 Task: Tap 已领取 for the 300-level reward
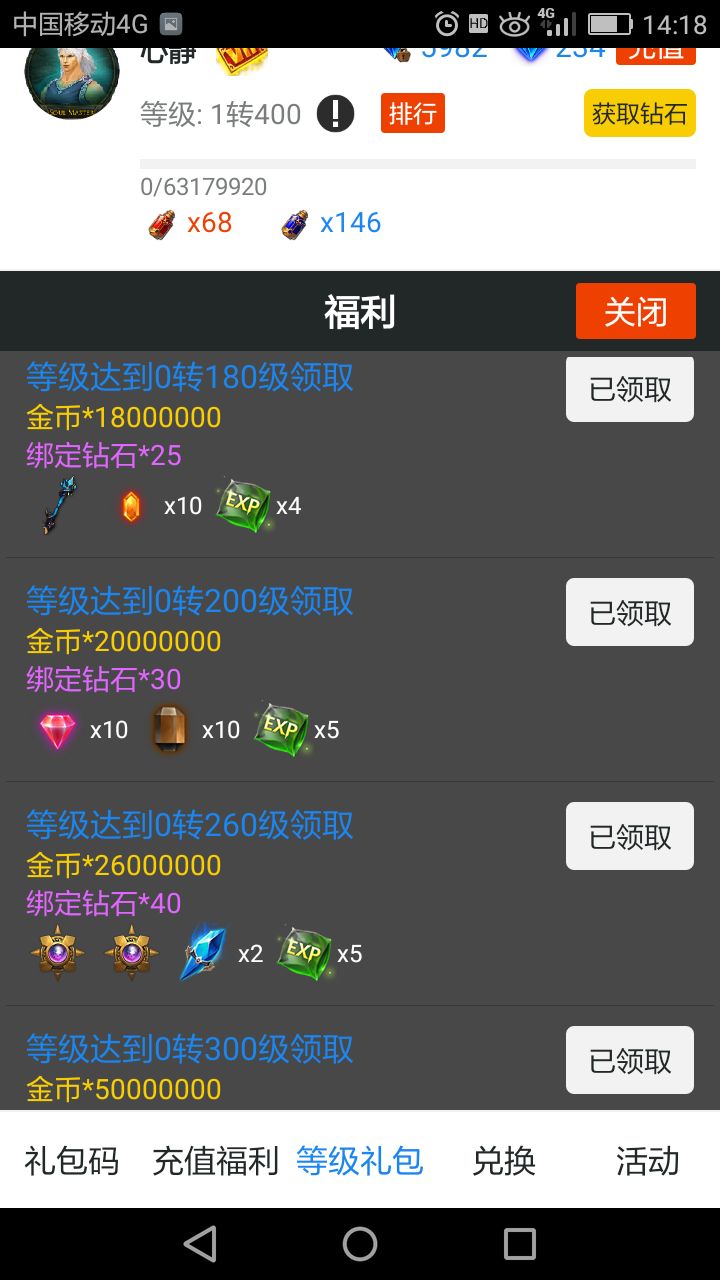[x=629, y=1059]
